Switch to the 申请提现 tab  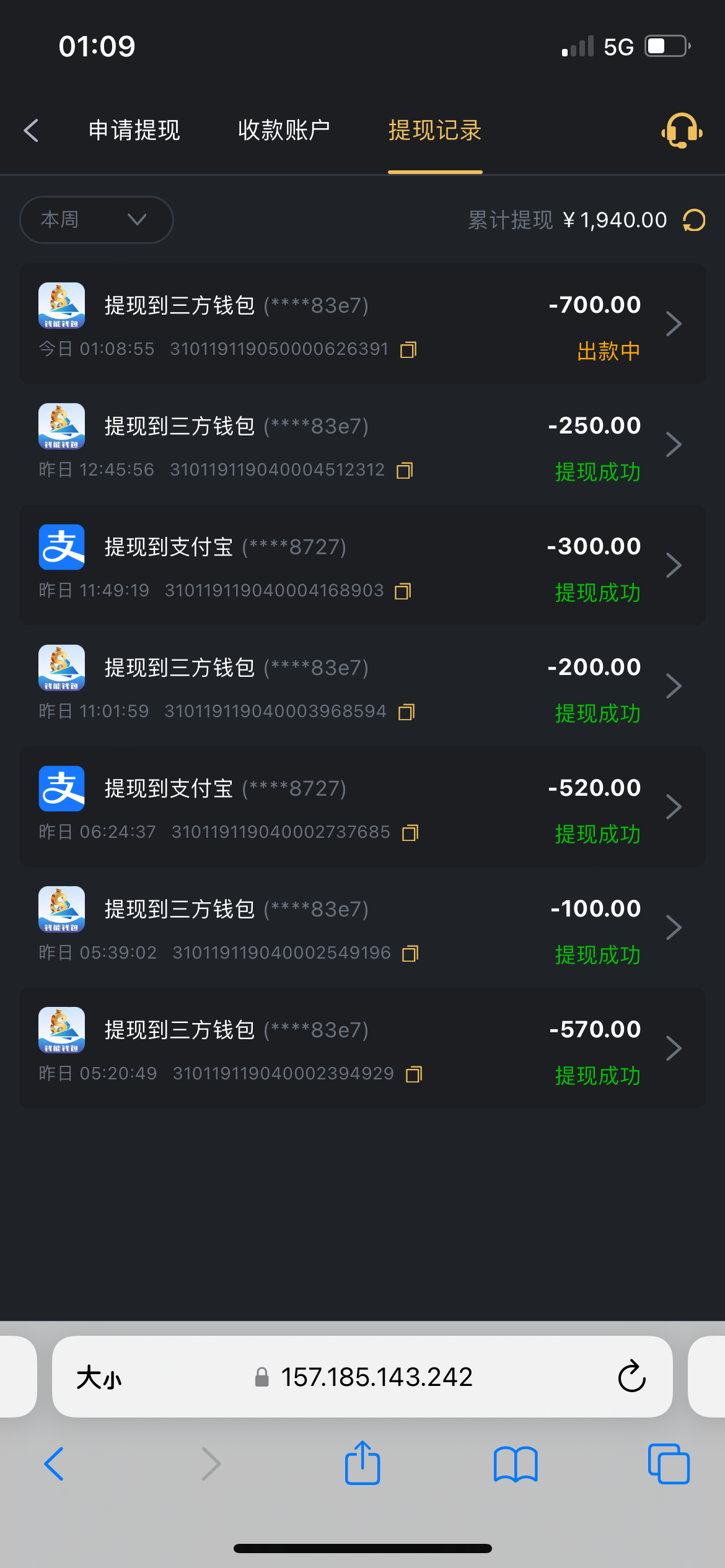[x=134, y=131]
